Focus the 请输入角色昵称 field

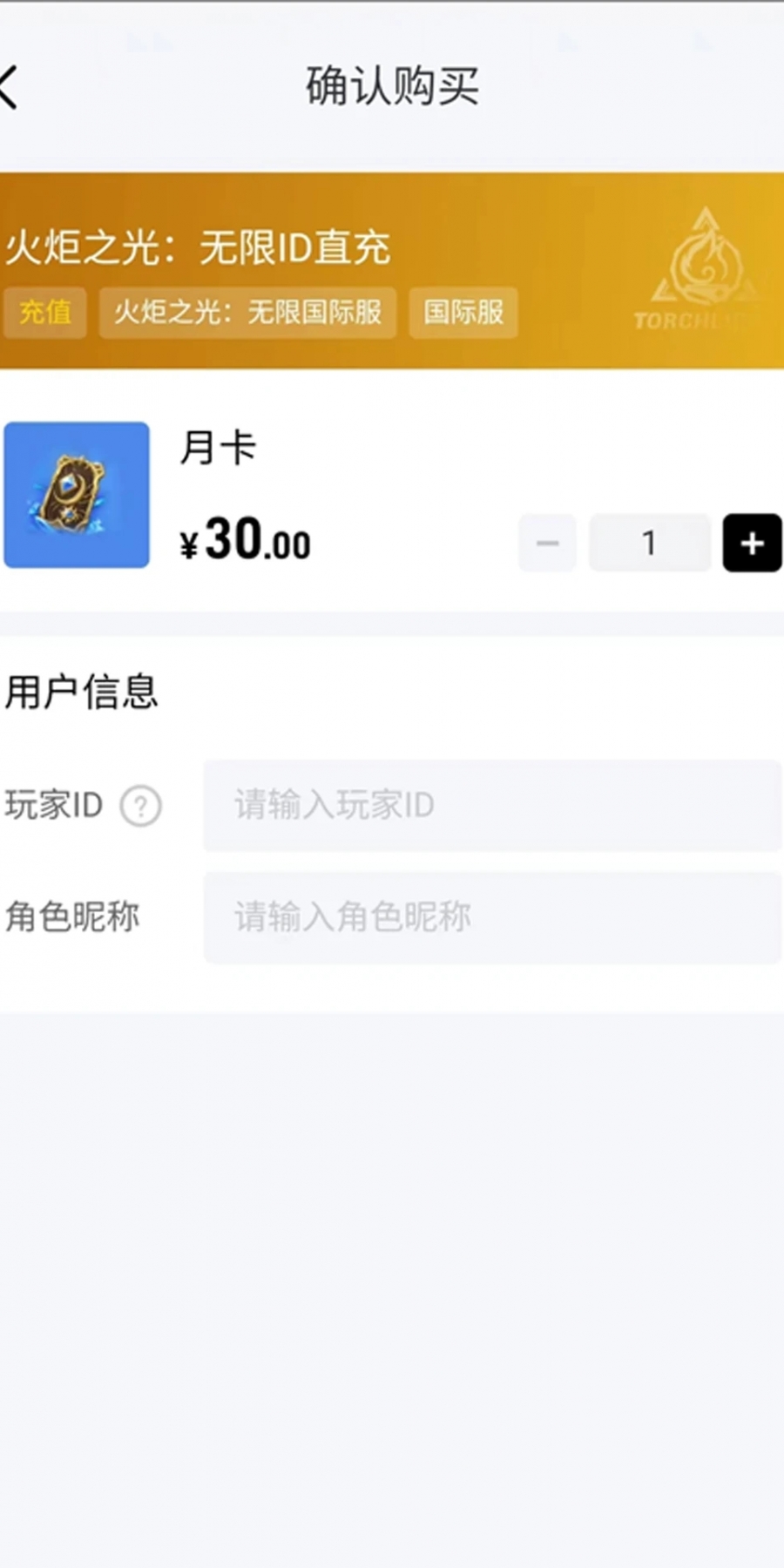[x=492, y=917]
